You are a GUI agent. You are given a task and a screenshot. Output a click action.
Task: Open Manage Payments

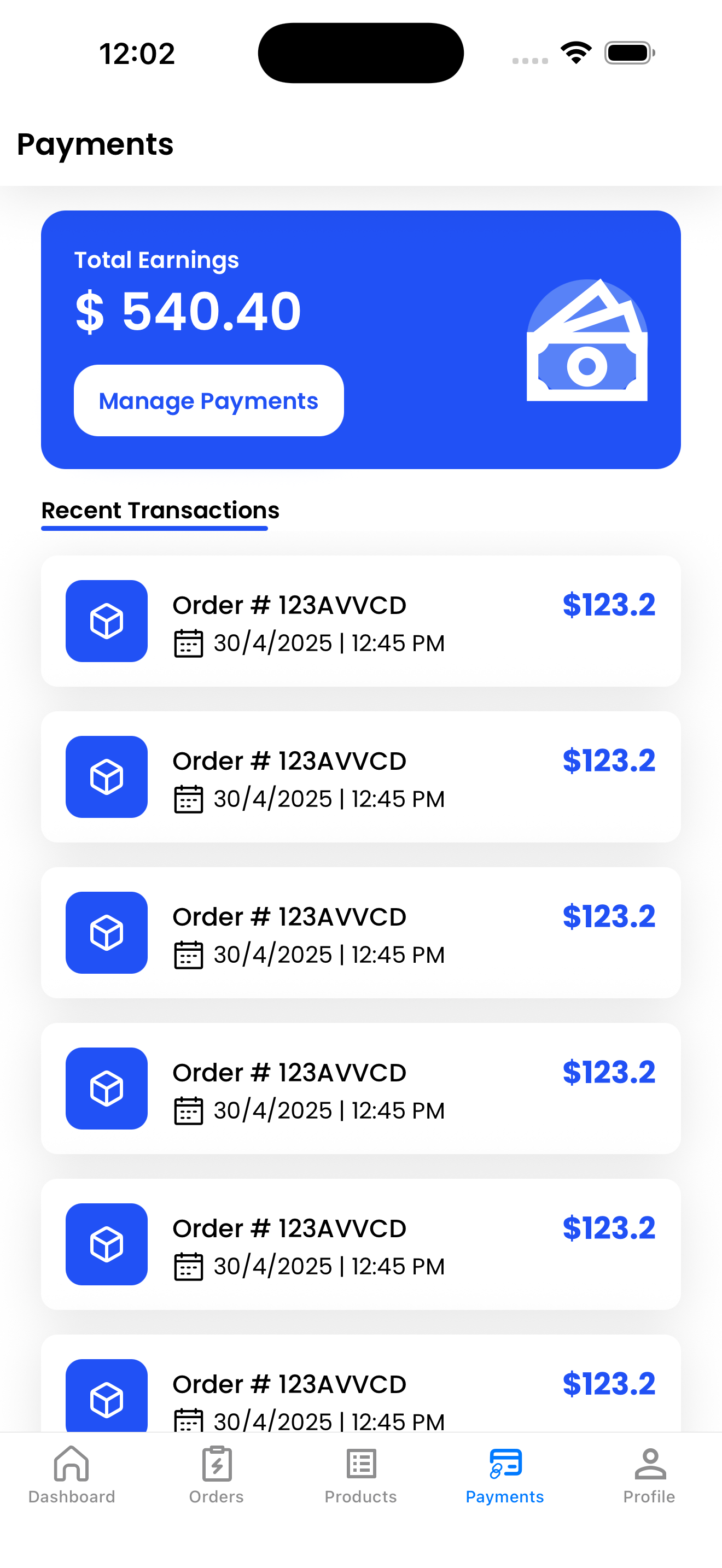pyautogui.click(x=208, y=401)
